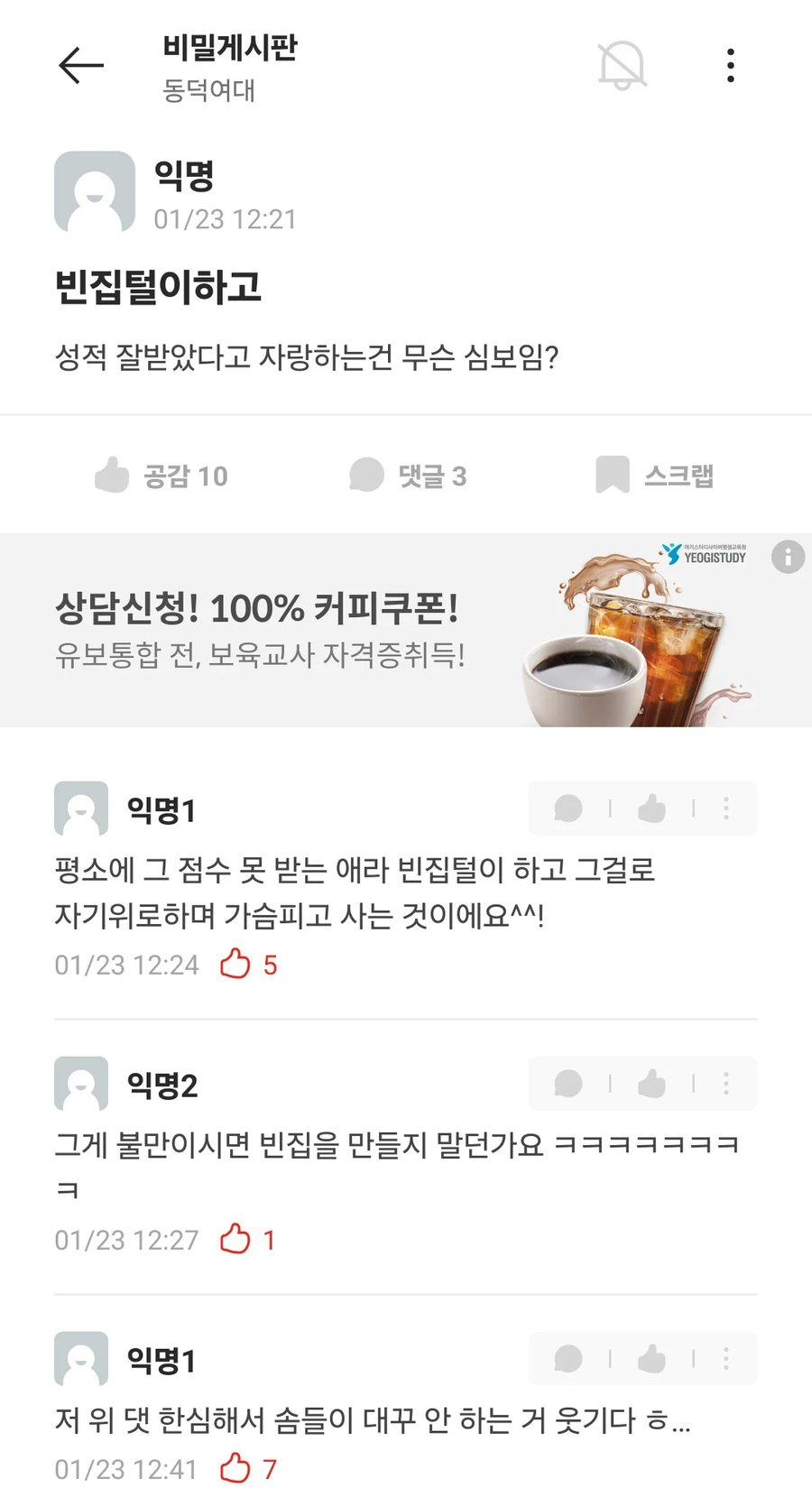
Task: Open the ad info icon
Action: click(x=788, y=557)
